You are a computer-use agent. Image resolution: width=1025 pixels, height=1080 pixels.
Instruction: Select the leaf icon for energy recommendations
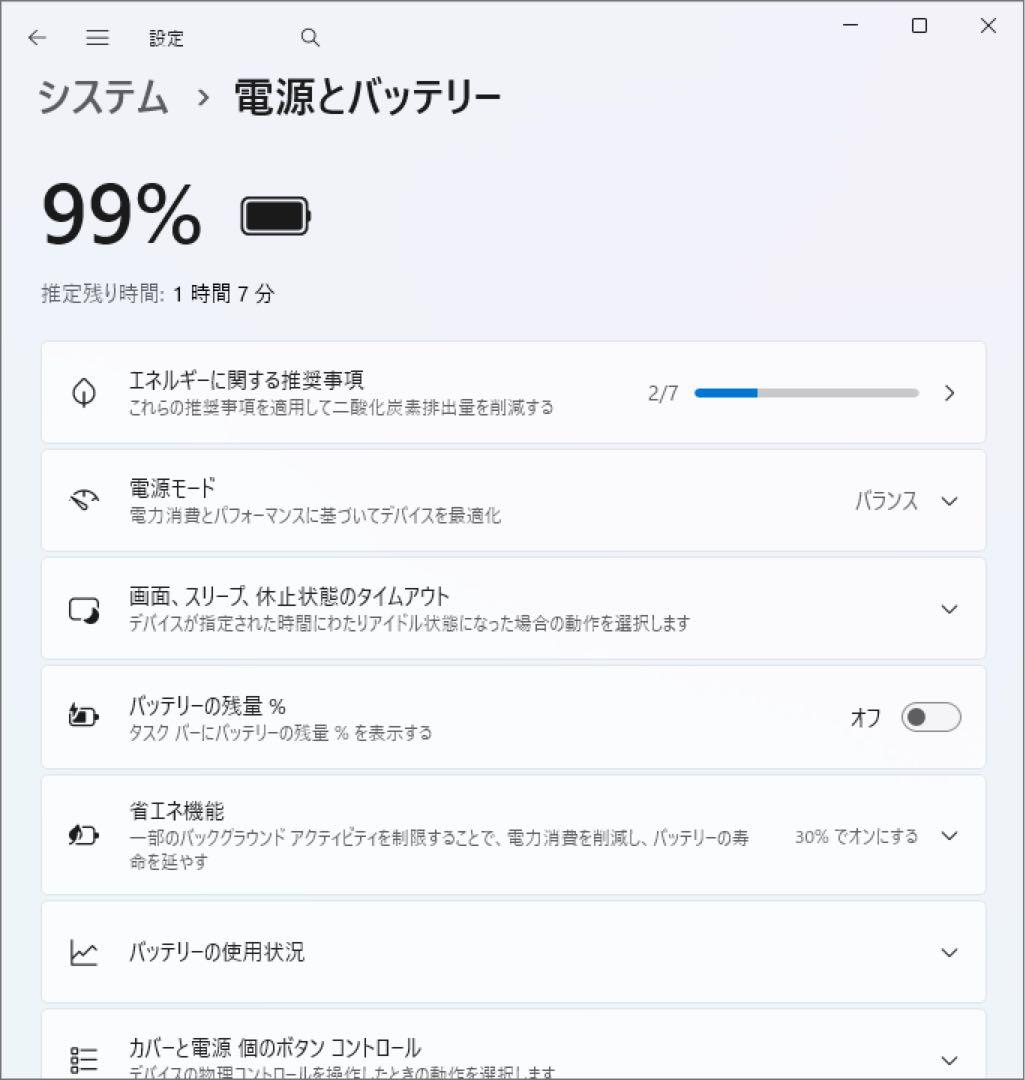tap(85, 392)
